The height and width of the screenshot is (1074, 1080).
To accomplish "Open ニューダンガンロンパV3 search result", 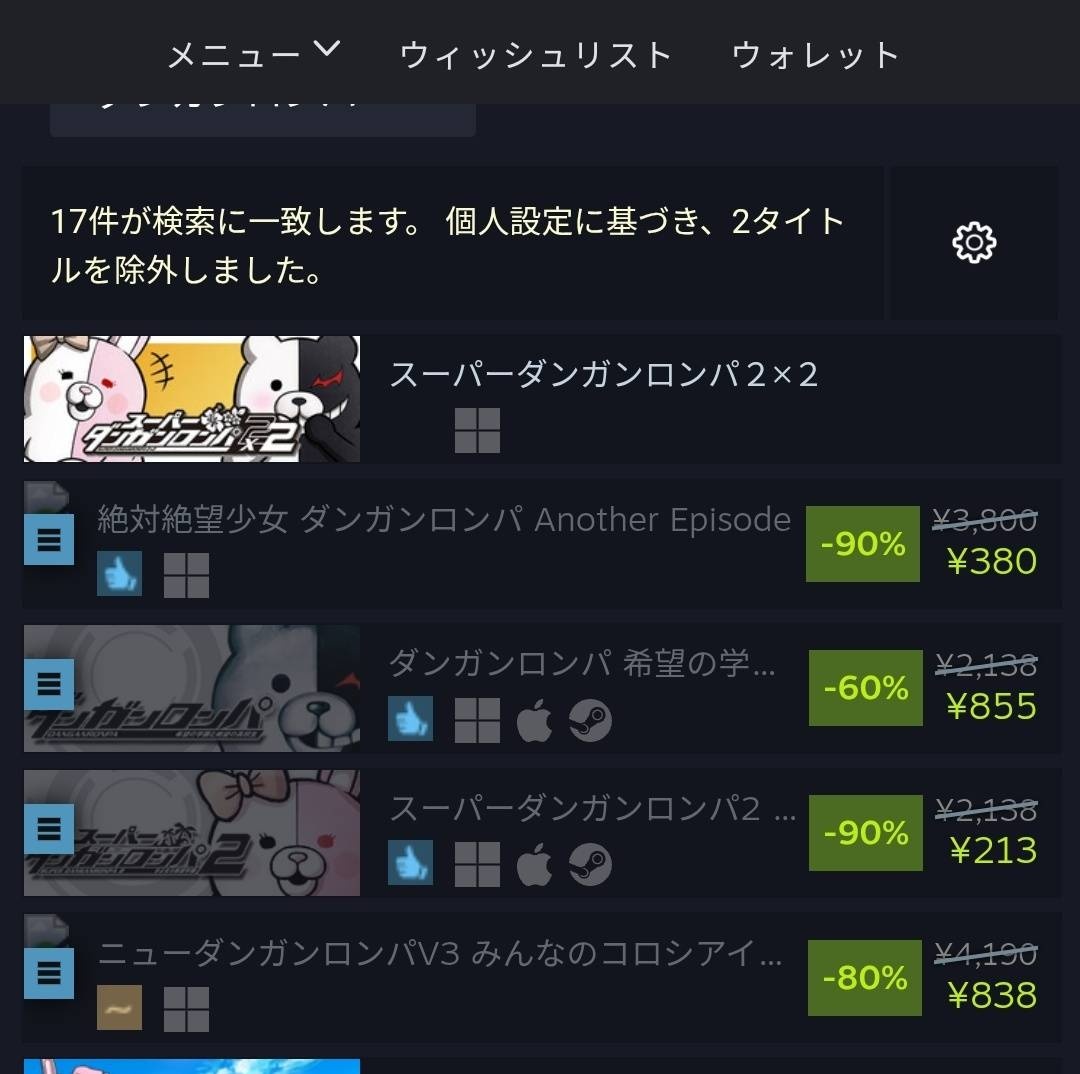I will [440, 954].
